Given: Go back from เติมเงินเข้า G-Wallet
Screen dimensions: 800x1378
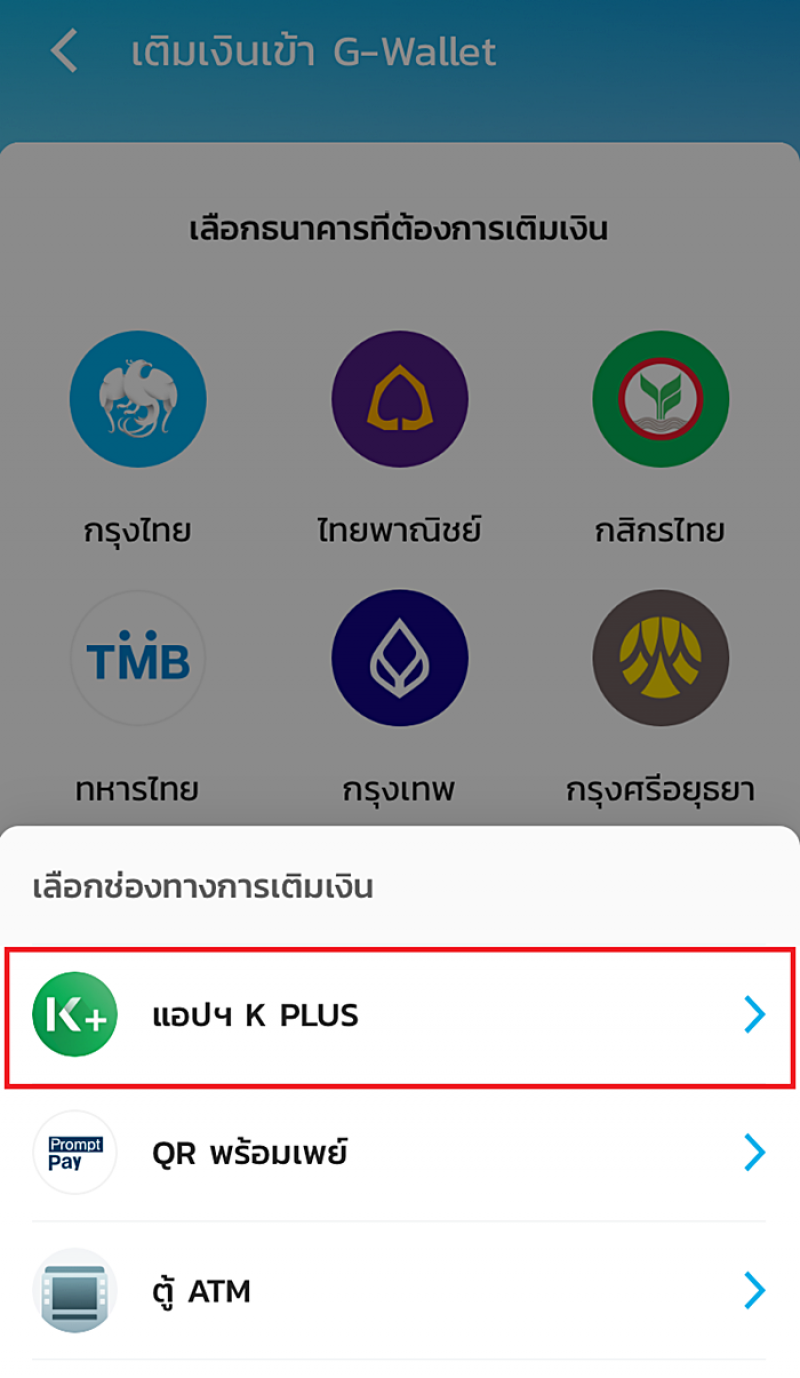Looking at the screenshot, I should pos(65,52).
